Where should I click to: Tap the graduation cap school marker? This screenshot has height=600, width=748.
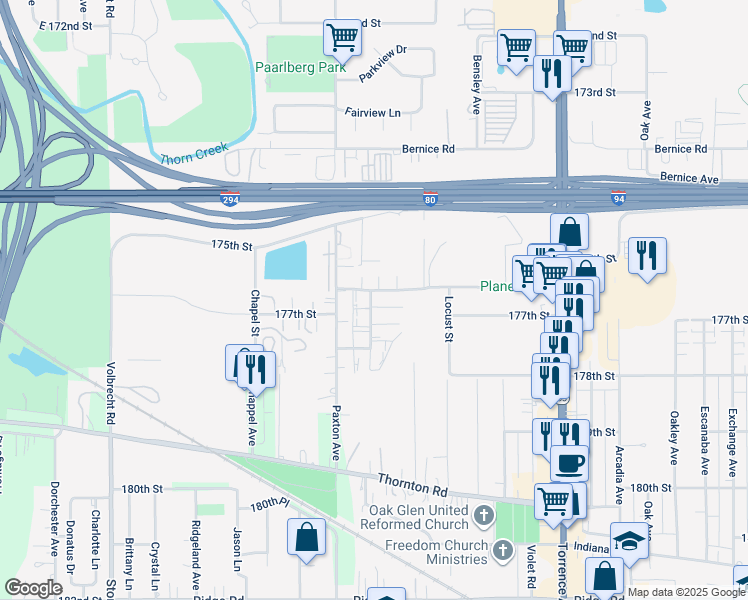[x=629, y=541]
